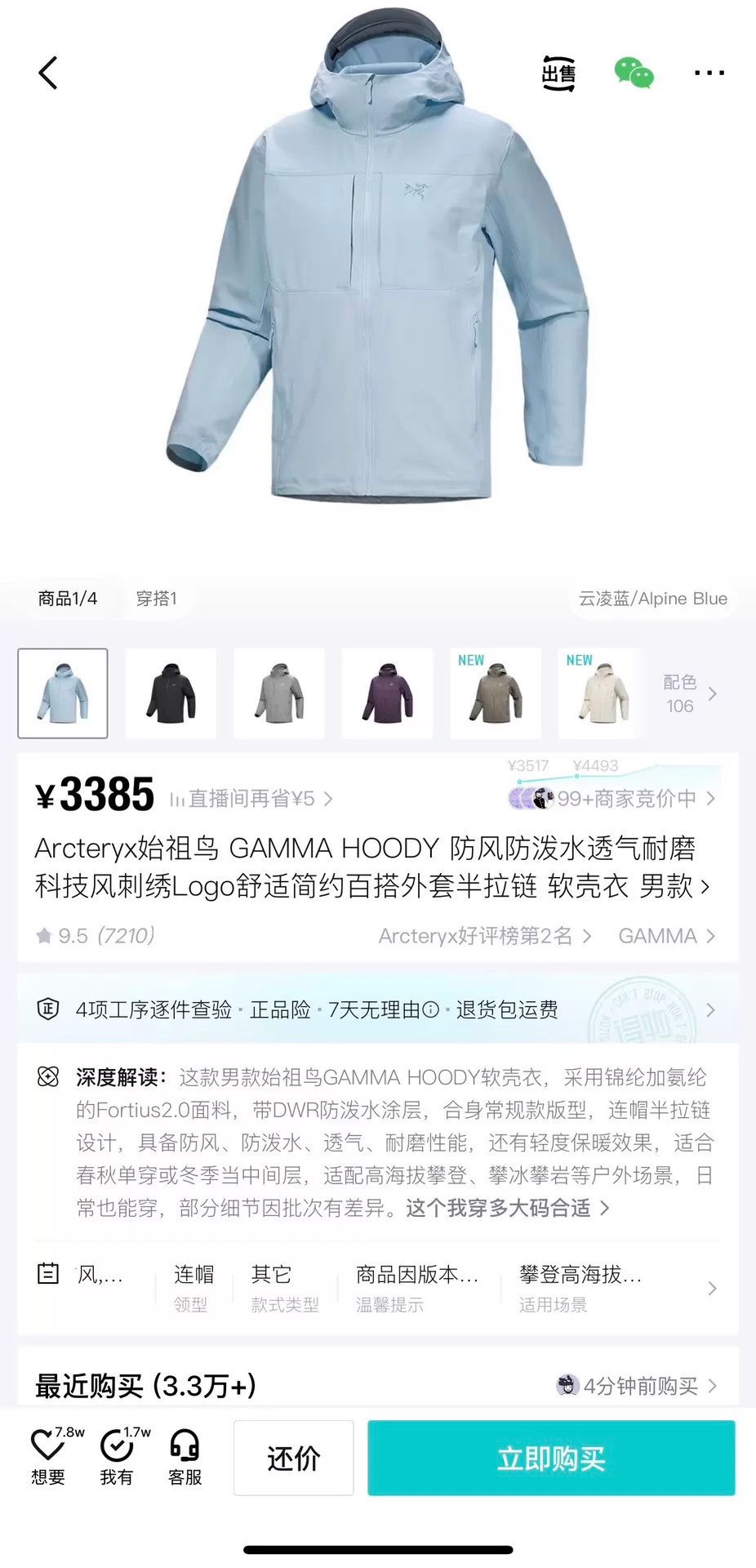
Task: Select the purple jacket color thumbnail
Action: pyautogui.click(x=387, y=693)
